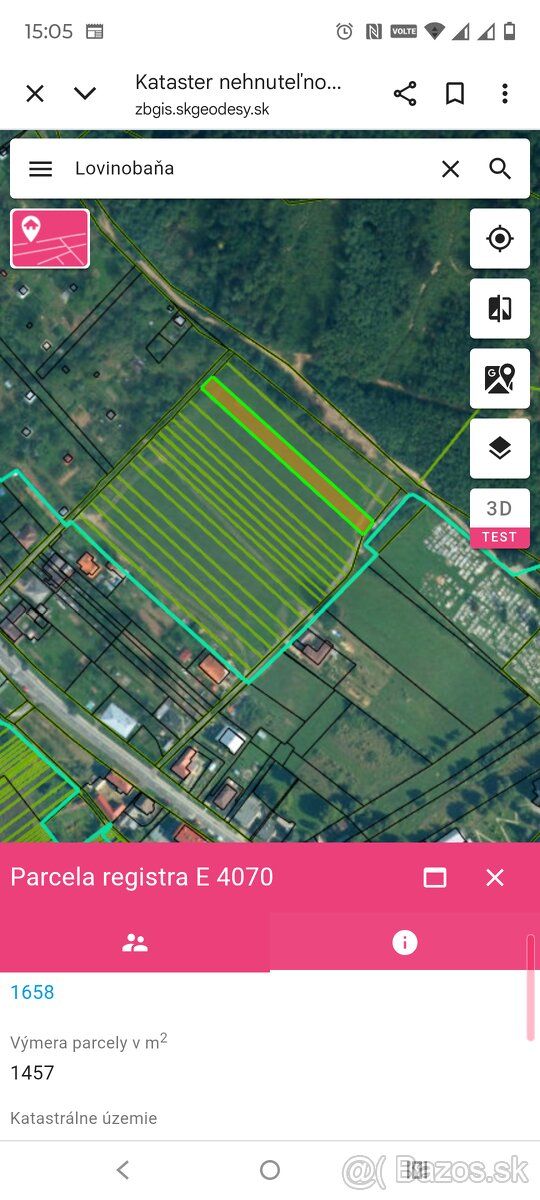This screenshot has height=1200, width=540.
Task: Open location in Google Maps
Action: (x=500, y=378)
